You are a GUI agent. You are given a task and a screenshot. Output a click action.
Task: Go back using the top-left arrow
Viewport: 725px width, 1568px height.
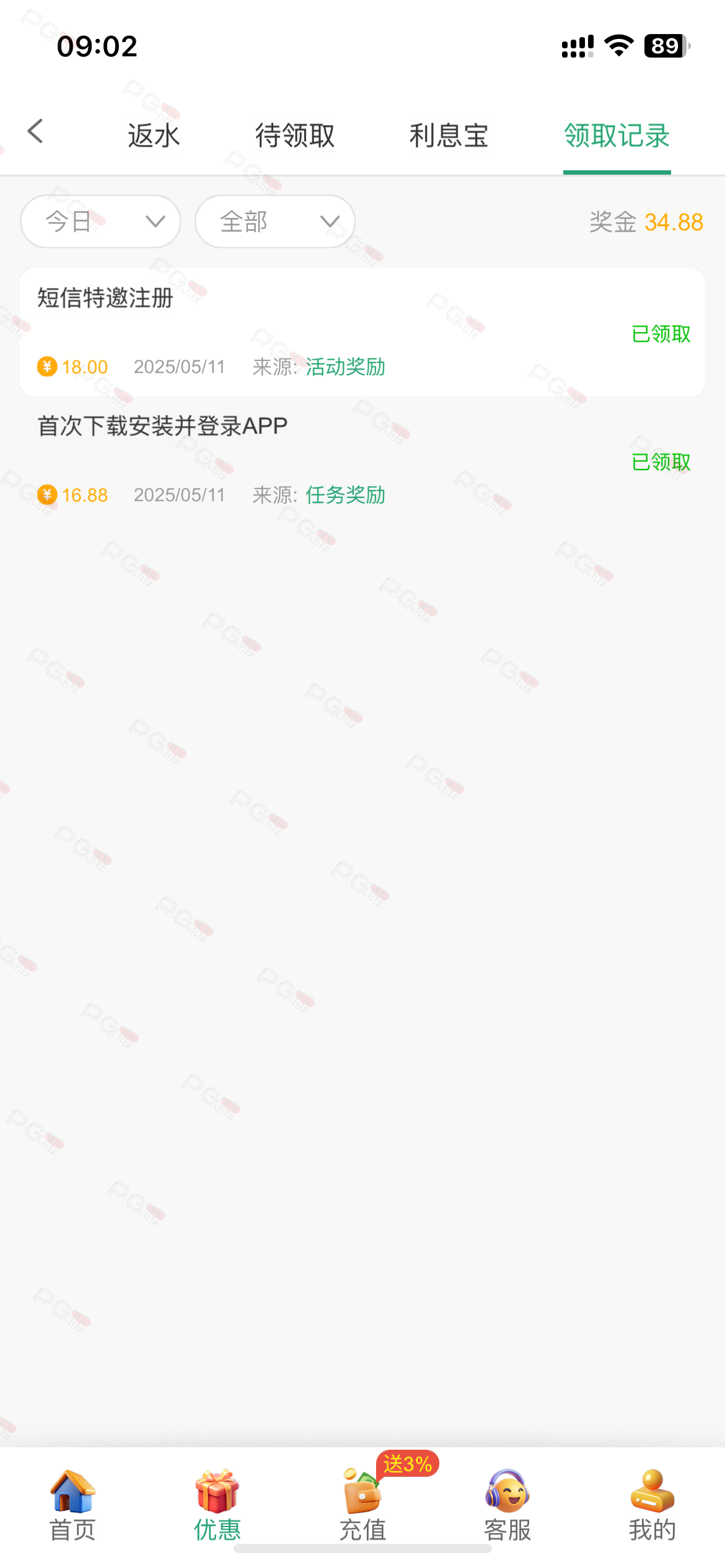point(35,131)
